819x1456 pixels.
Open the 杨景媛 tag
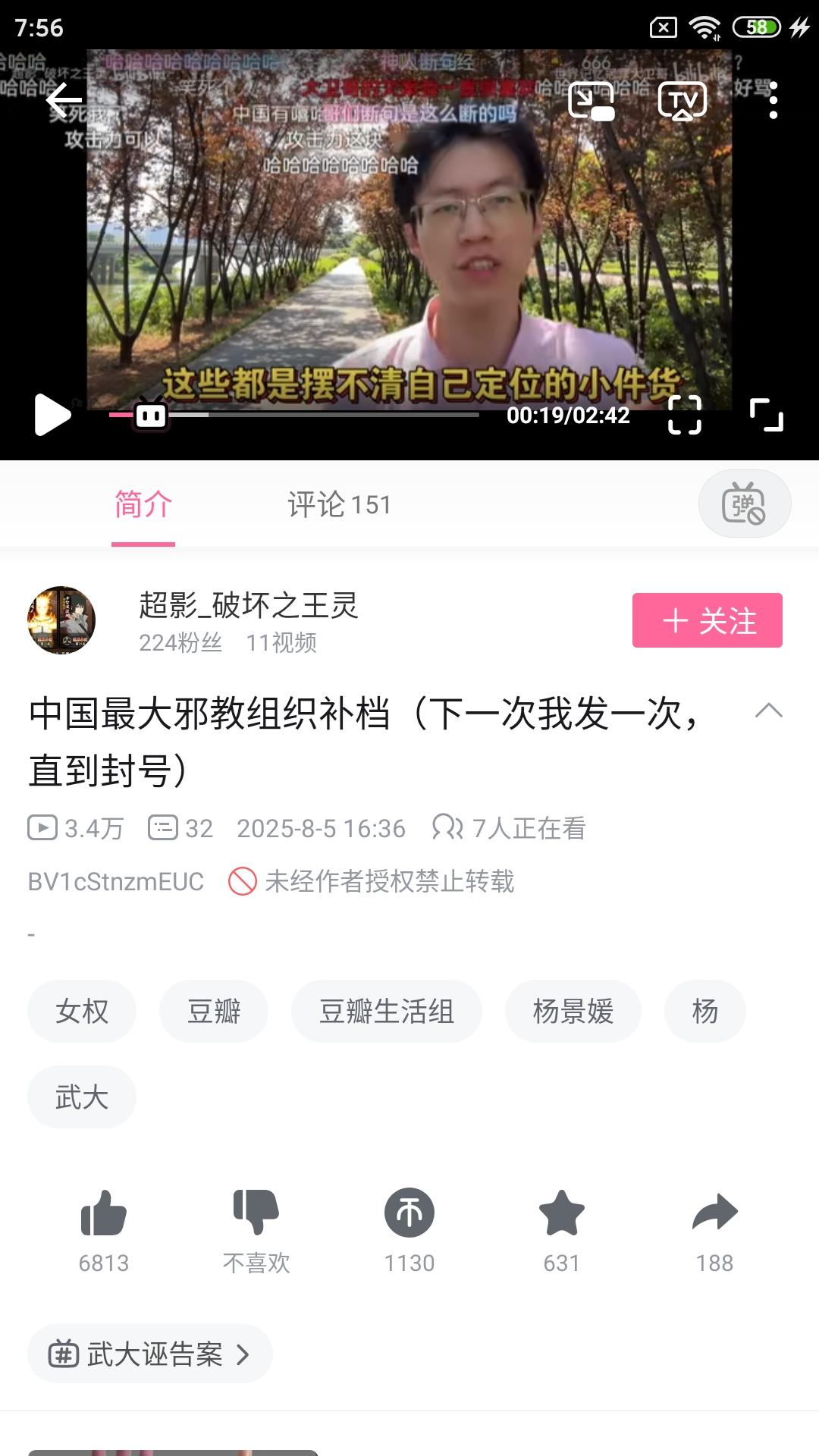[x=573, y=1012]
